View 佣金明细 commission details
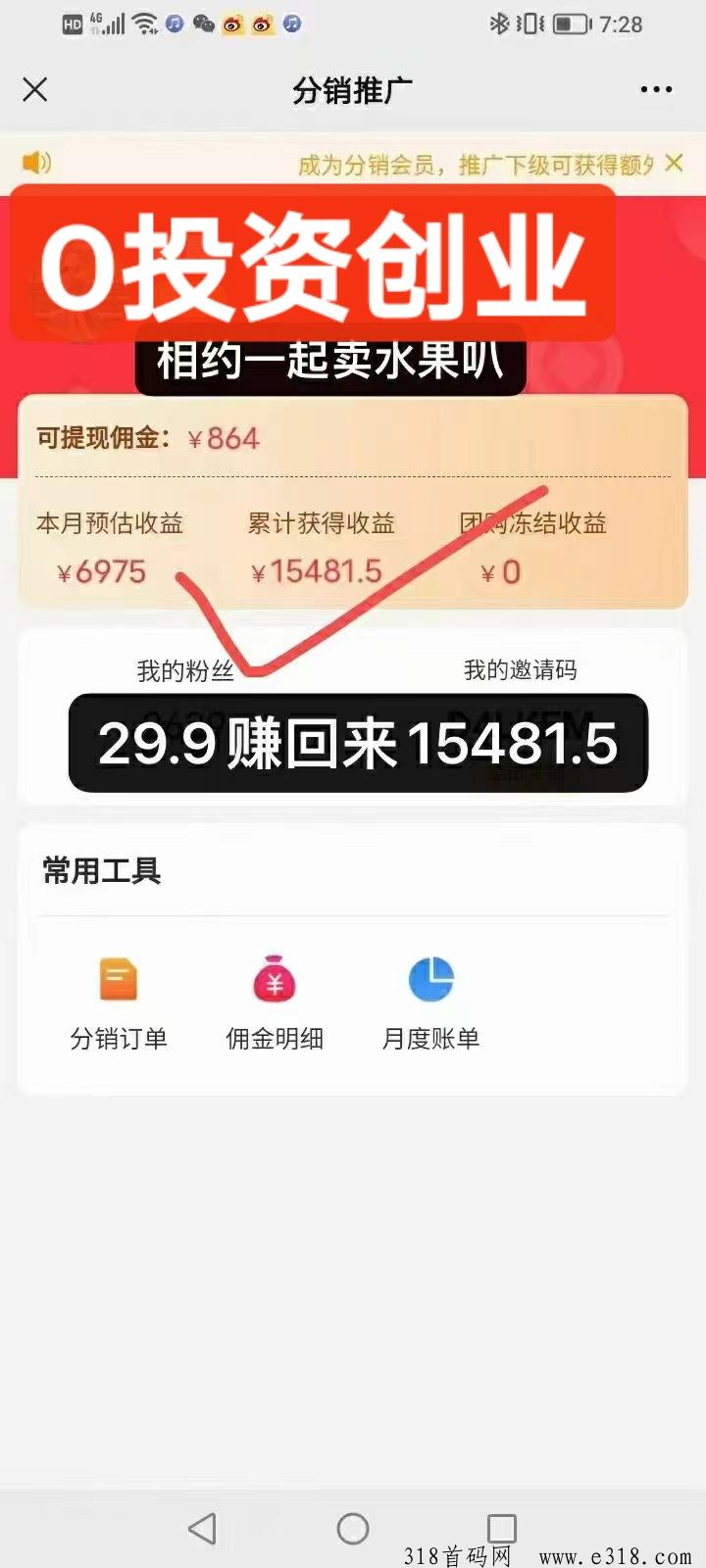 pyautogui.click(x=275, y=1002)
